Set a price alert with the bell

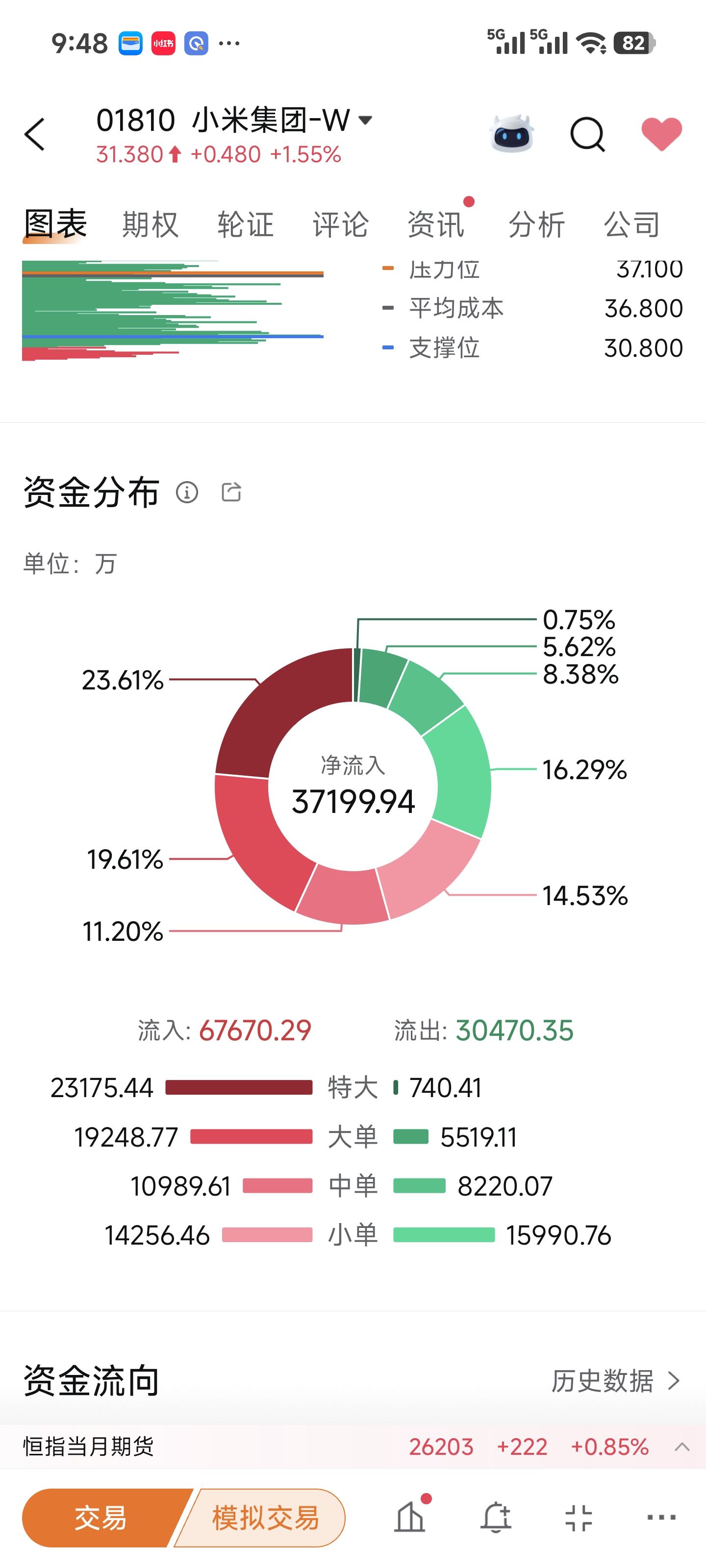click(496, 1518)
